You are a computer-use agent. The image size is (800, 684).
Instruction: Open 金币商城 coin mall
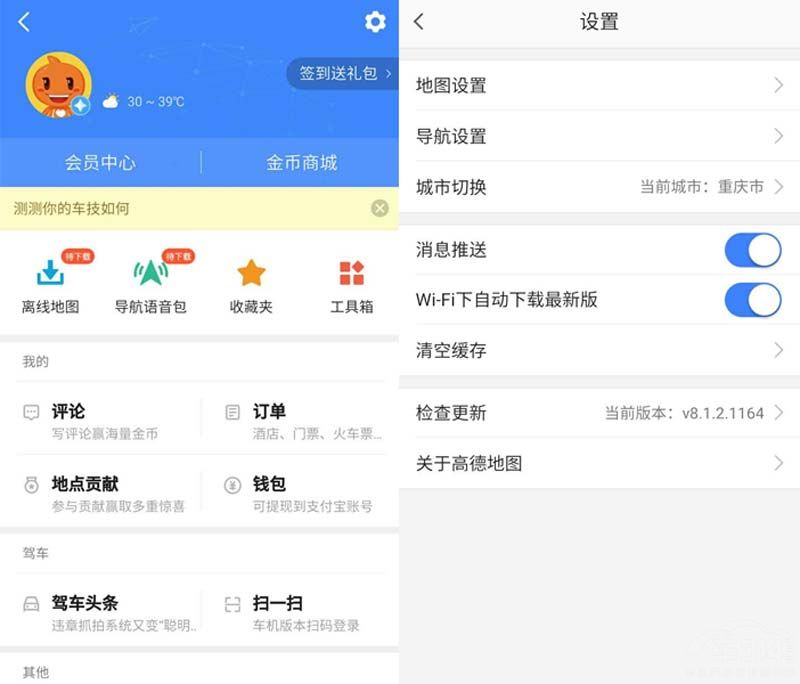tap(301, 162)
